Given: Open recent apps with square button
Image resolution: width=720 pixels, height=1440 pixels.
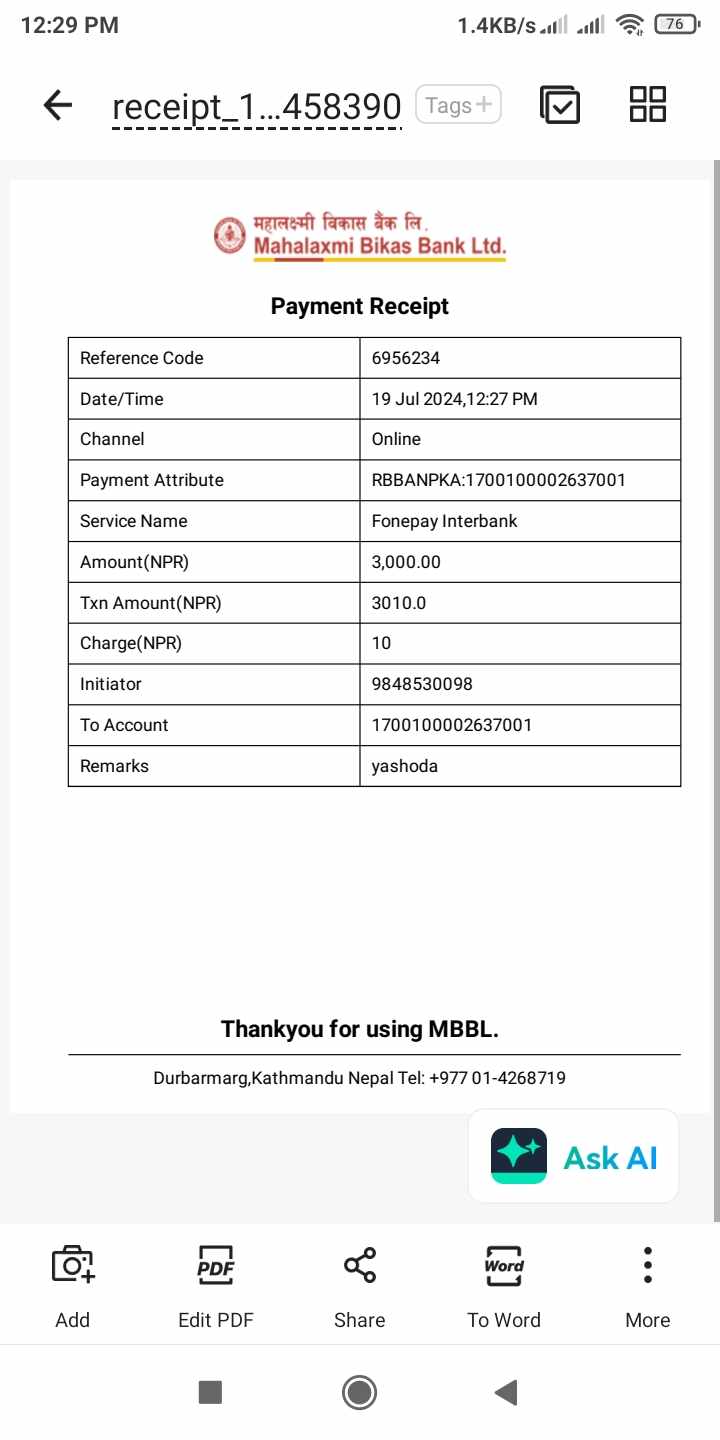Looking at the screenshot, I should coord(210,1392).
